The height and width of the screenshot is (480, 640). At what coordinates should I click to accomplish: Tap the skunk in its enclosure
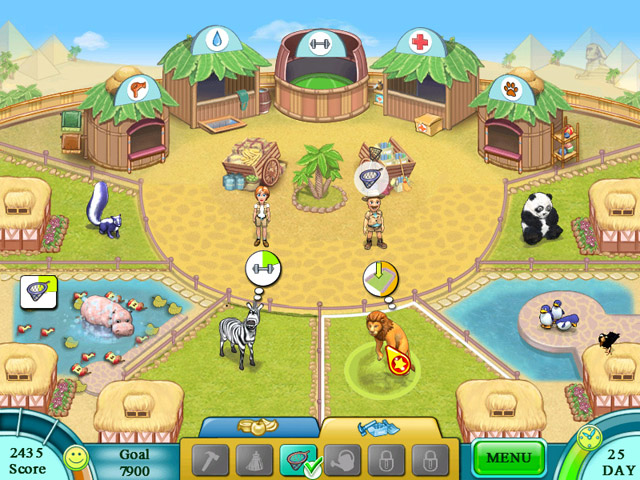tap(104, 210)
